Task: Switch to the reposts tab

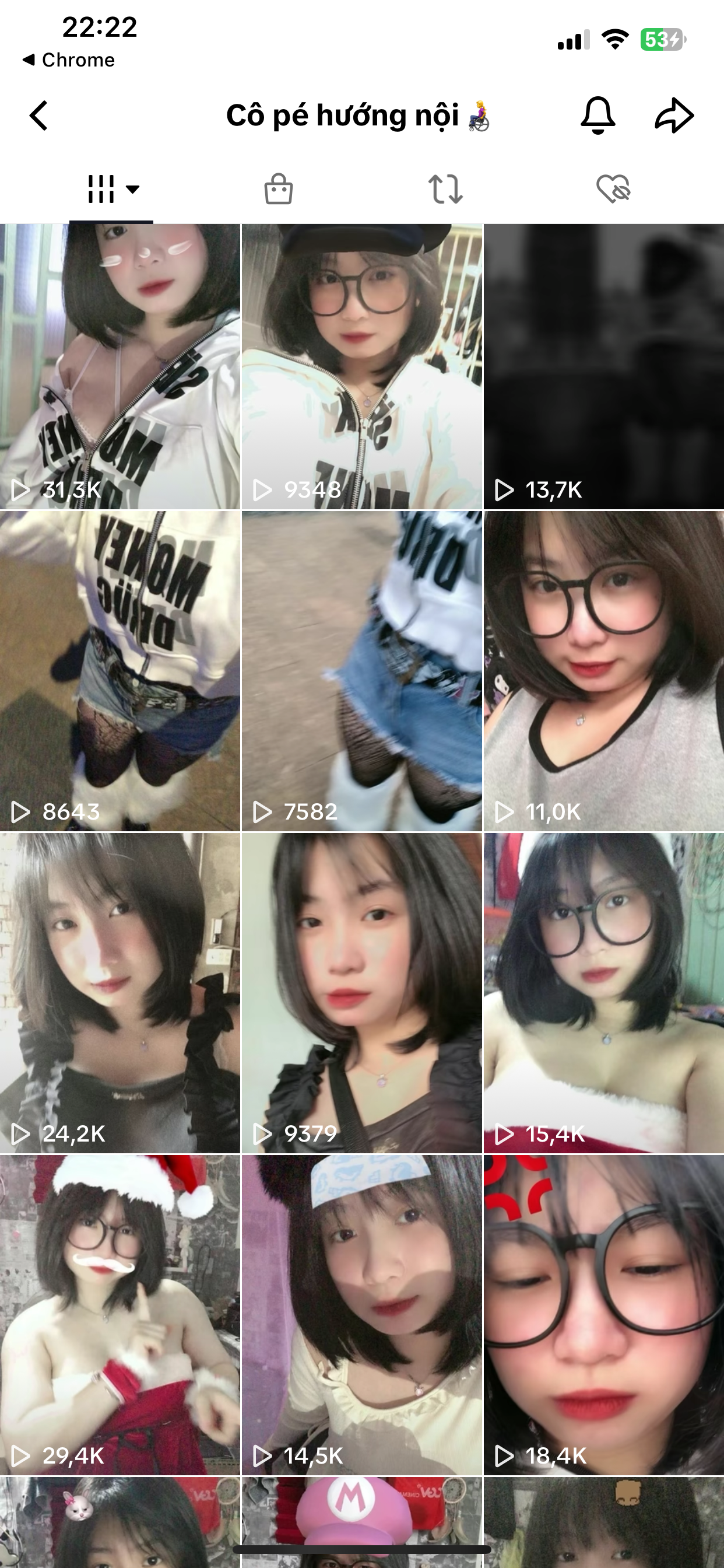Action: pos(445,188)
